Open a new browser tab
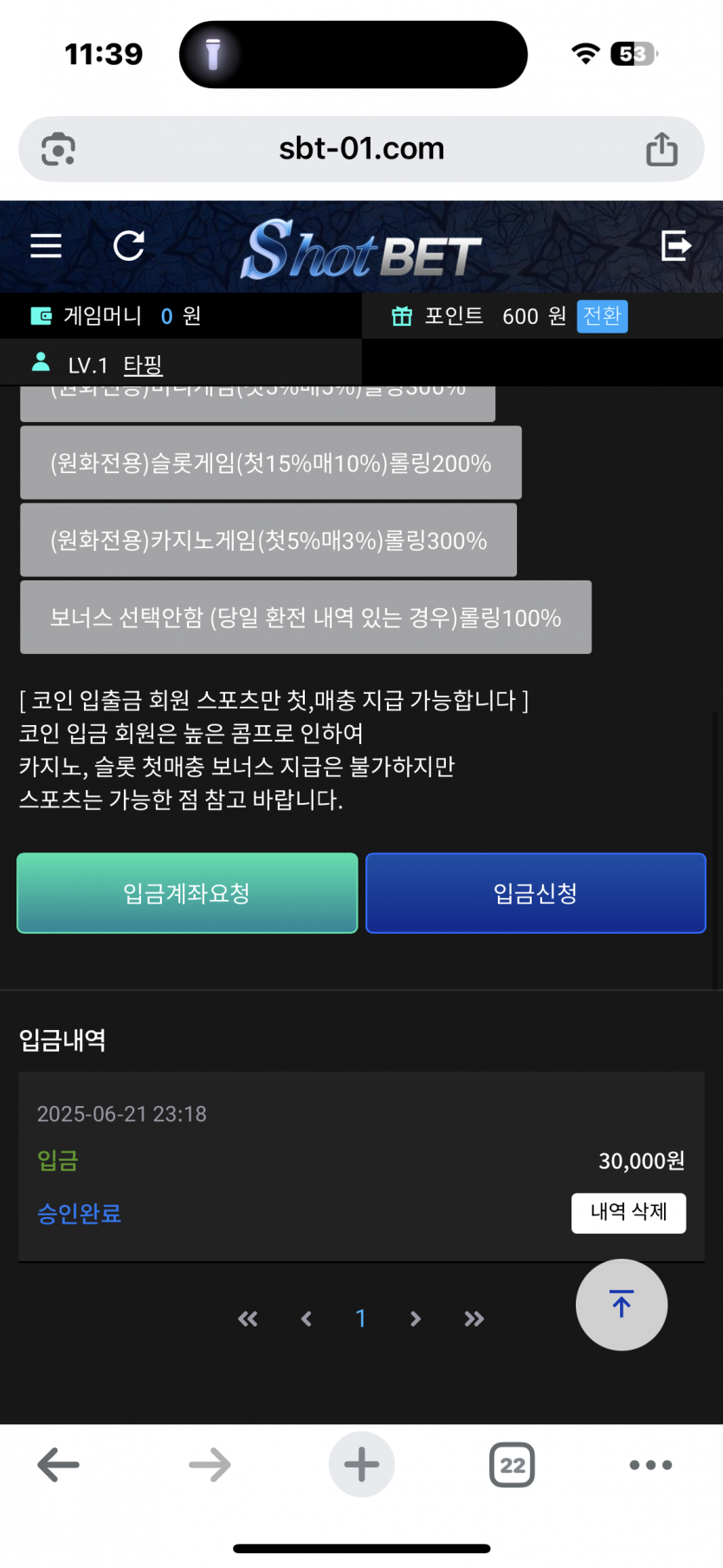The width and height of the screenshot is (723, 1568). pos(362,1465)
